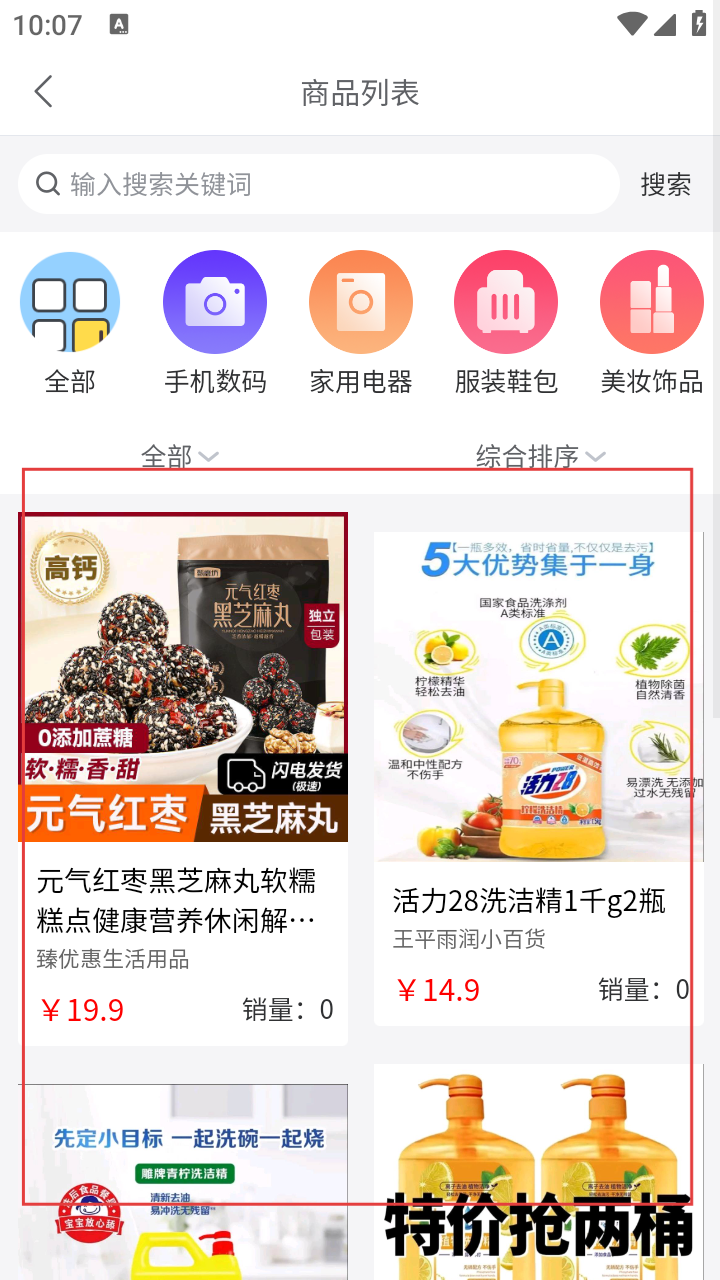Select the 家用电器 category

(360, 302)
